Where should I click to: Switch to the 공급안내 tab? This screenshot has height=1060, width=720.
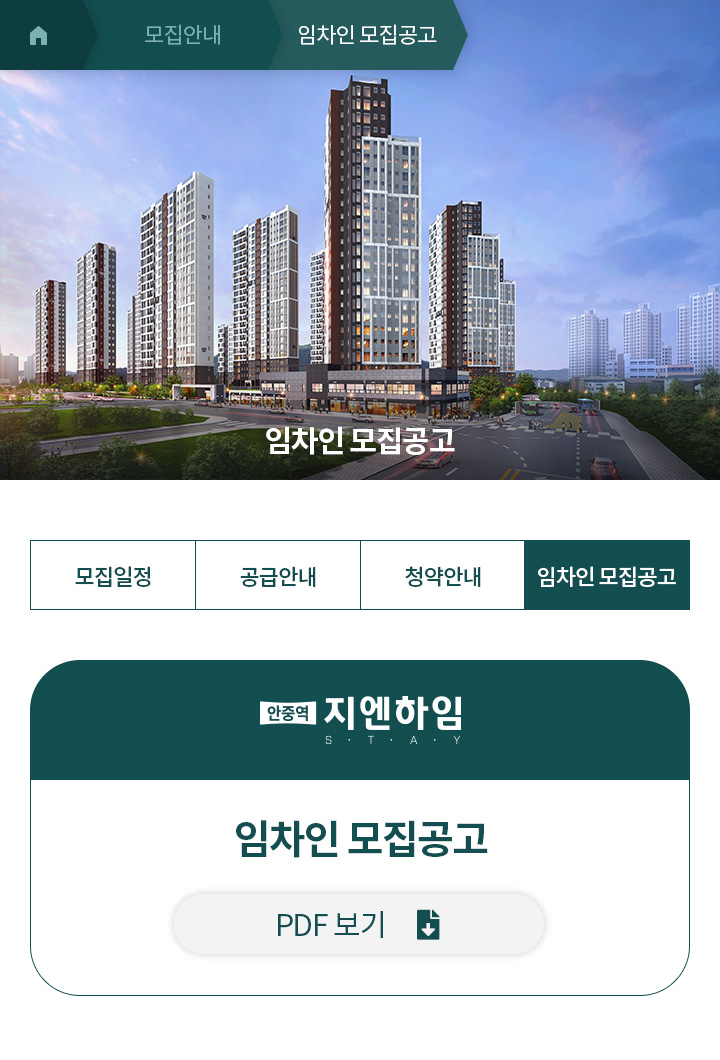point(278,576)
